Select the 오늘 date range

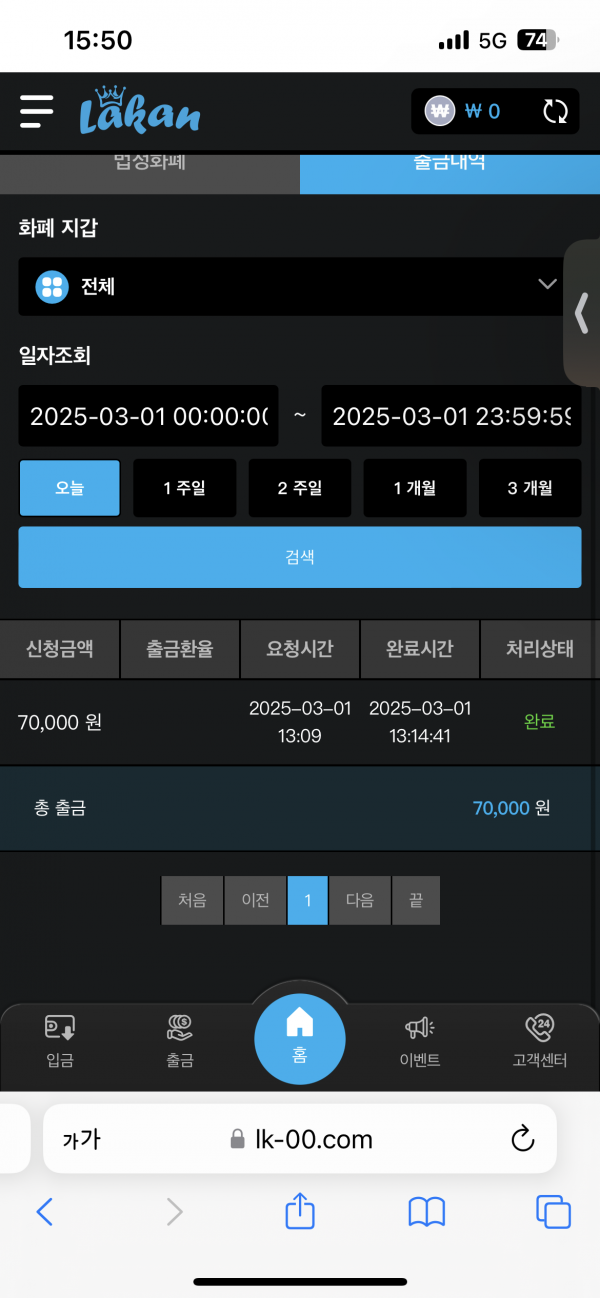[x=69, y=488]
